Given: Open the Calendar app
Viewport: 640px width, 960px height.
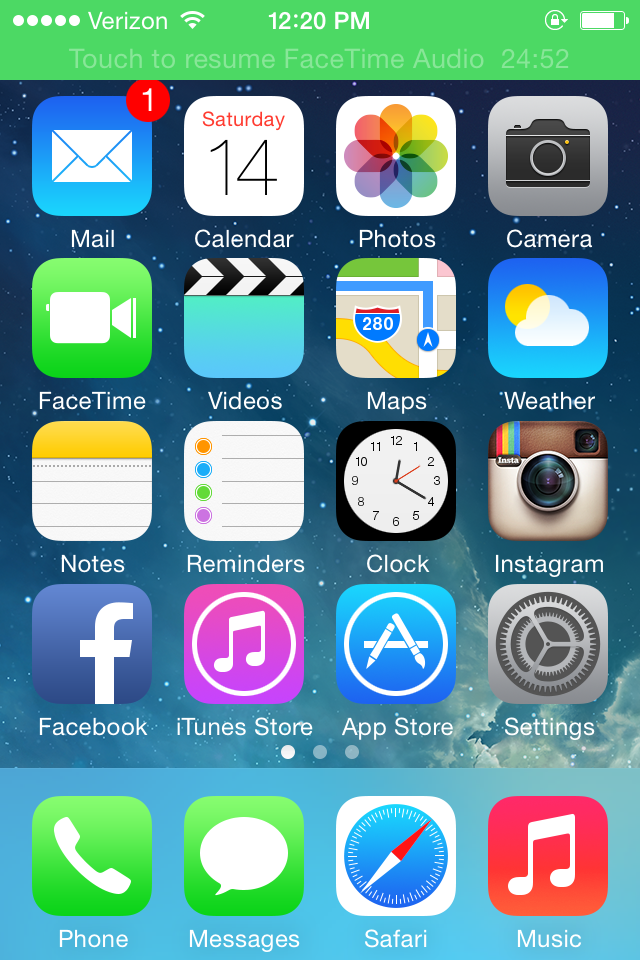Looking at the screenshot, I should coord(244,156).
